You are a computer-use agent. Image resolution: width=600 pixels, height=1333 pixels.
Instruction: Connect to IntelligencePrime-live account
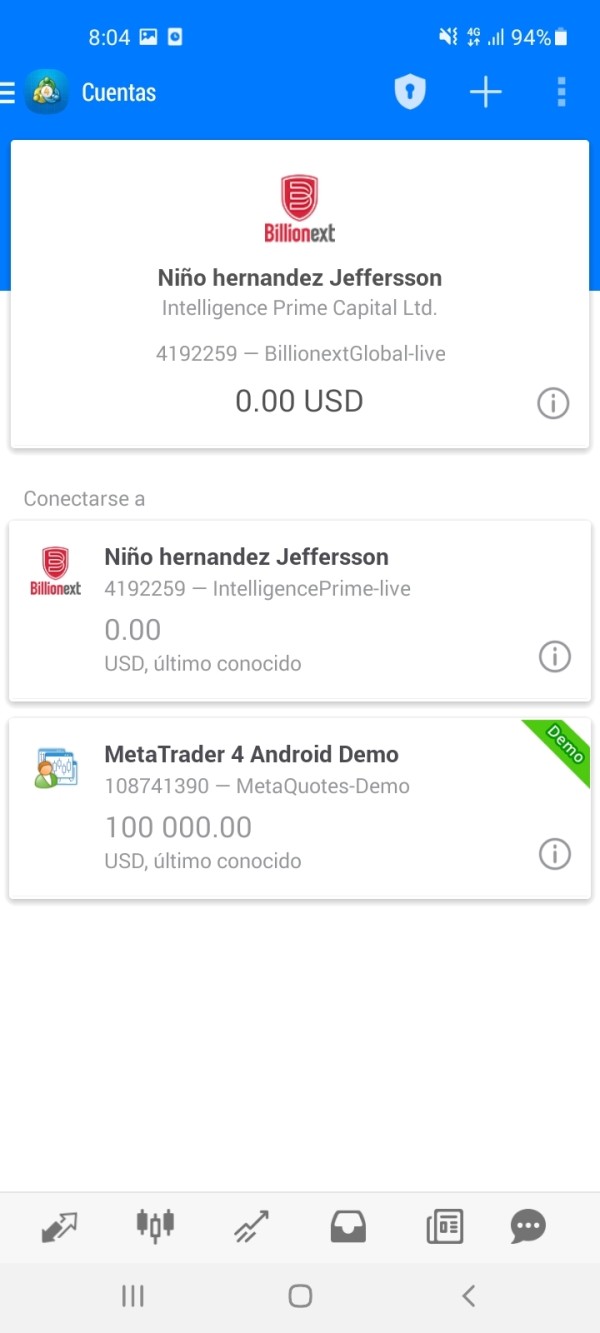(300, 610)
